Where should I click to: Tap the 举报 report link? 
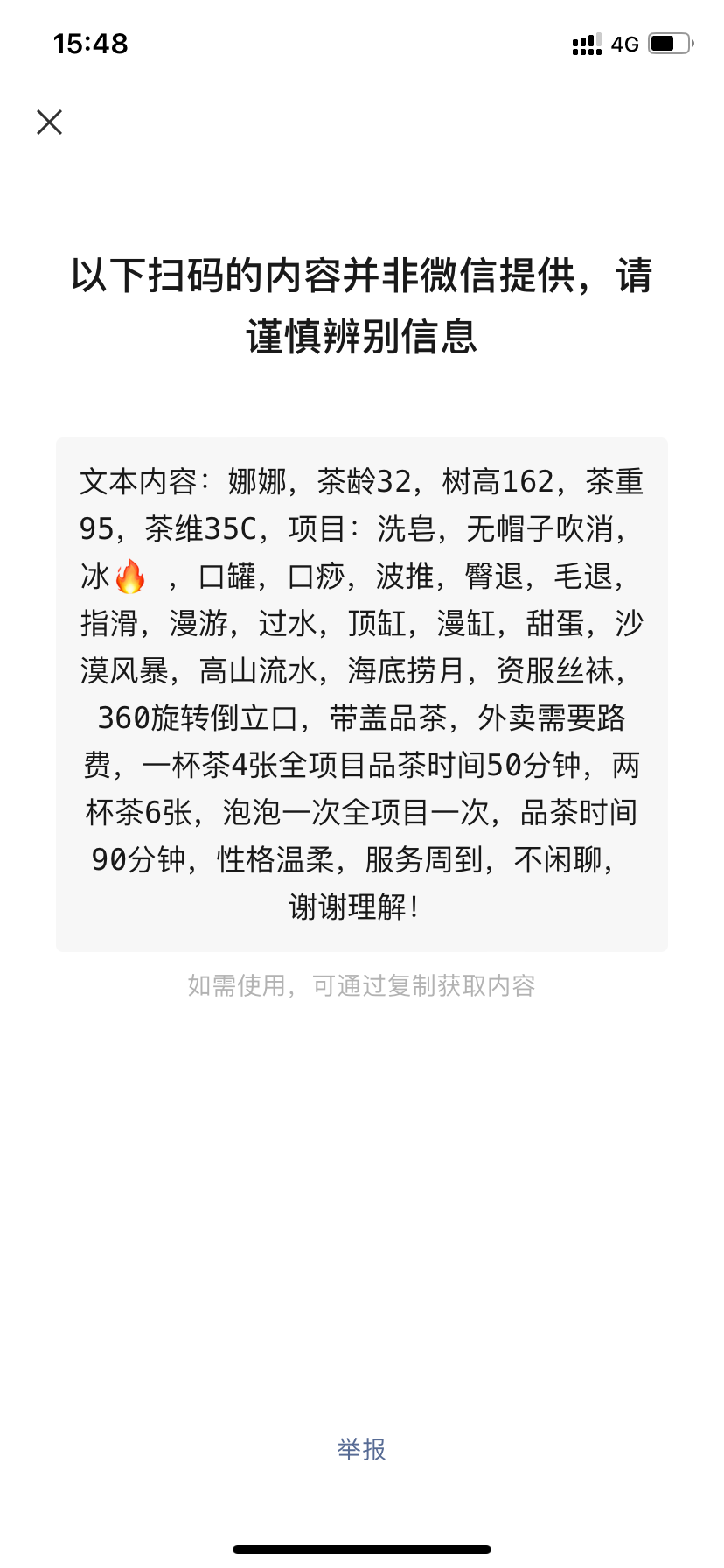361,1449
